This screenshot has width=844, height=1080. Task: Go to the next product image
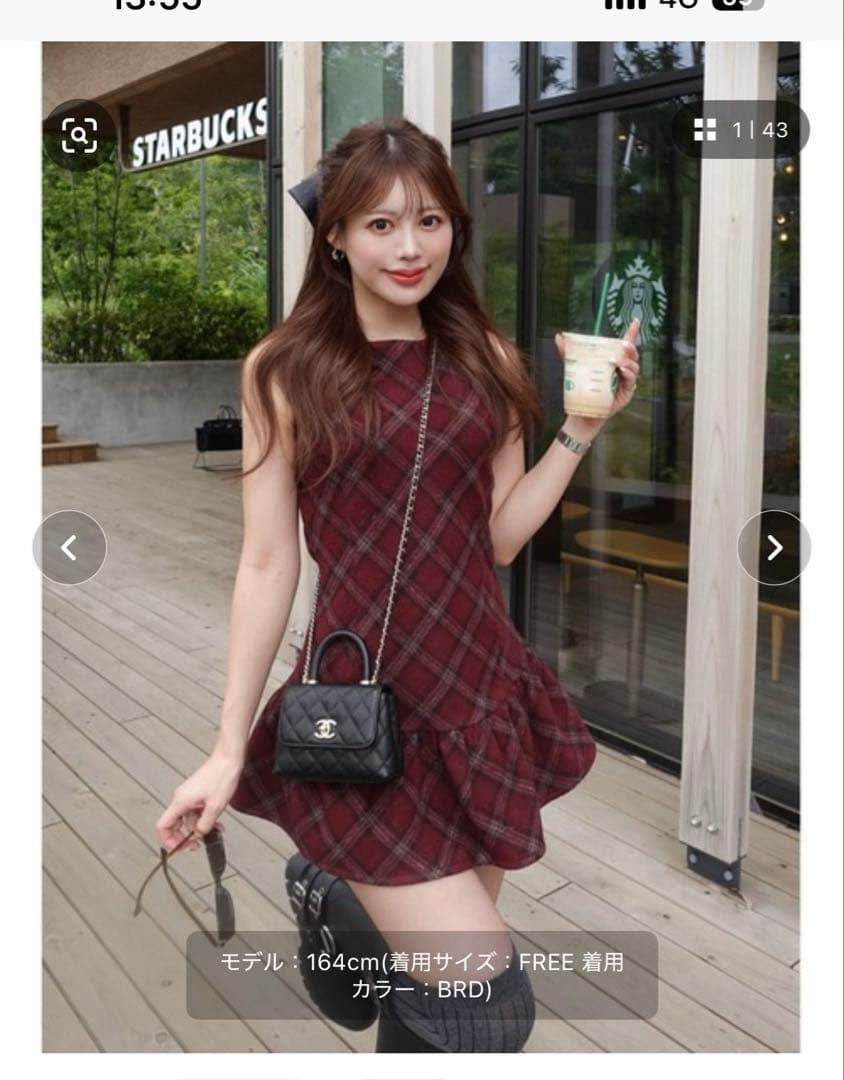(x=774, y=547)
